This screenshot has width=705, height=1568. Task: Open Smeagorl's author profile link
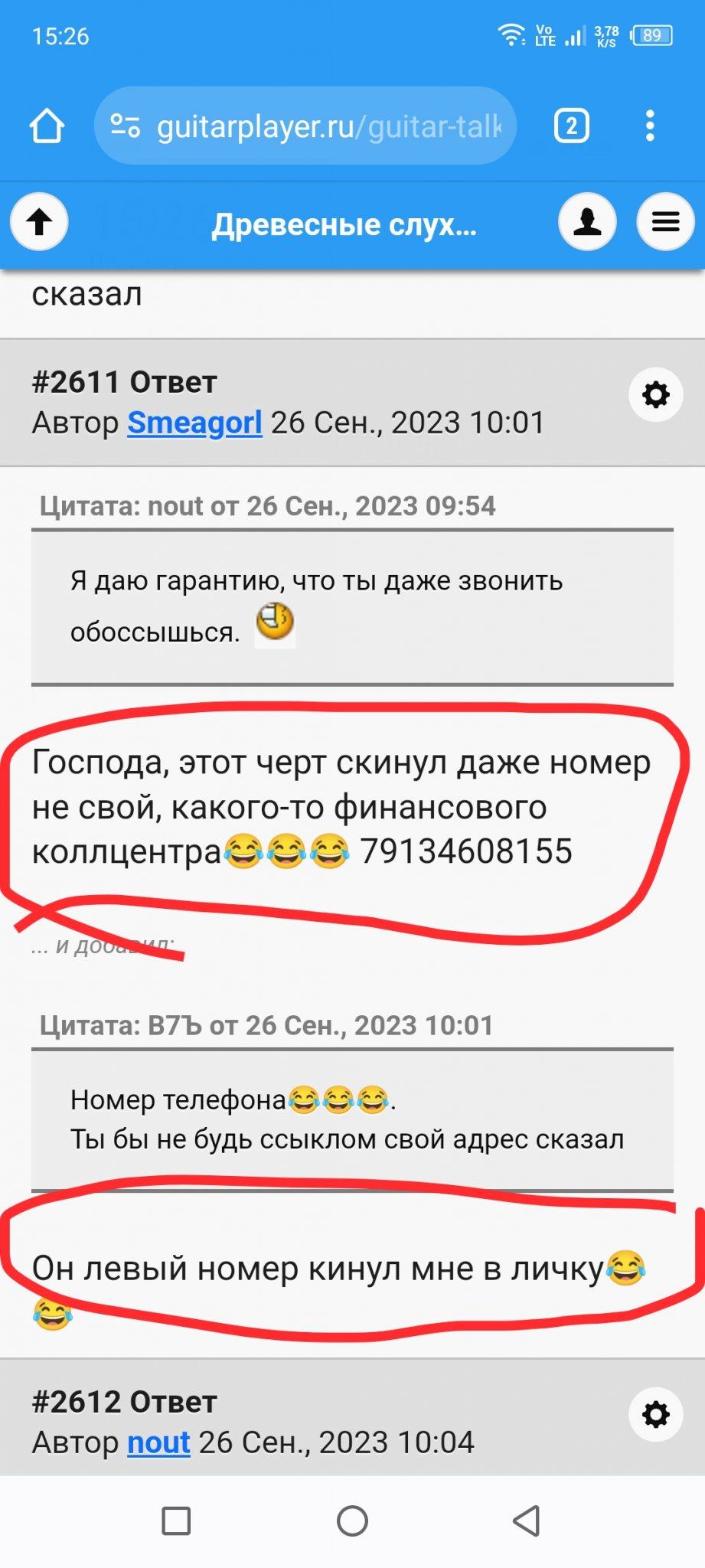point(194,423)
